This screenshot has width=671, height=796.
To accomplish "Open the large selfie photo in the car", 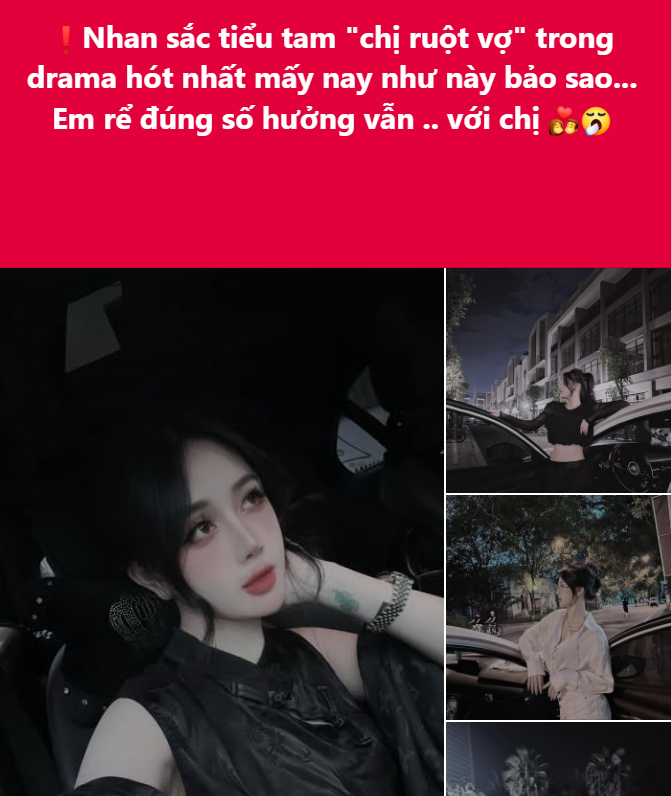I will [x=221, y=531].
